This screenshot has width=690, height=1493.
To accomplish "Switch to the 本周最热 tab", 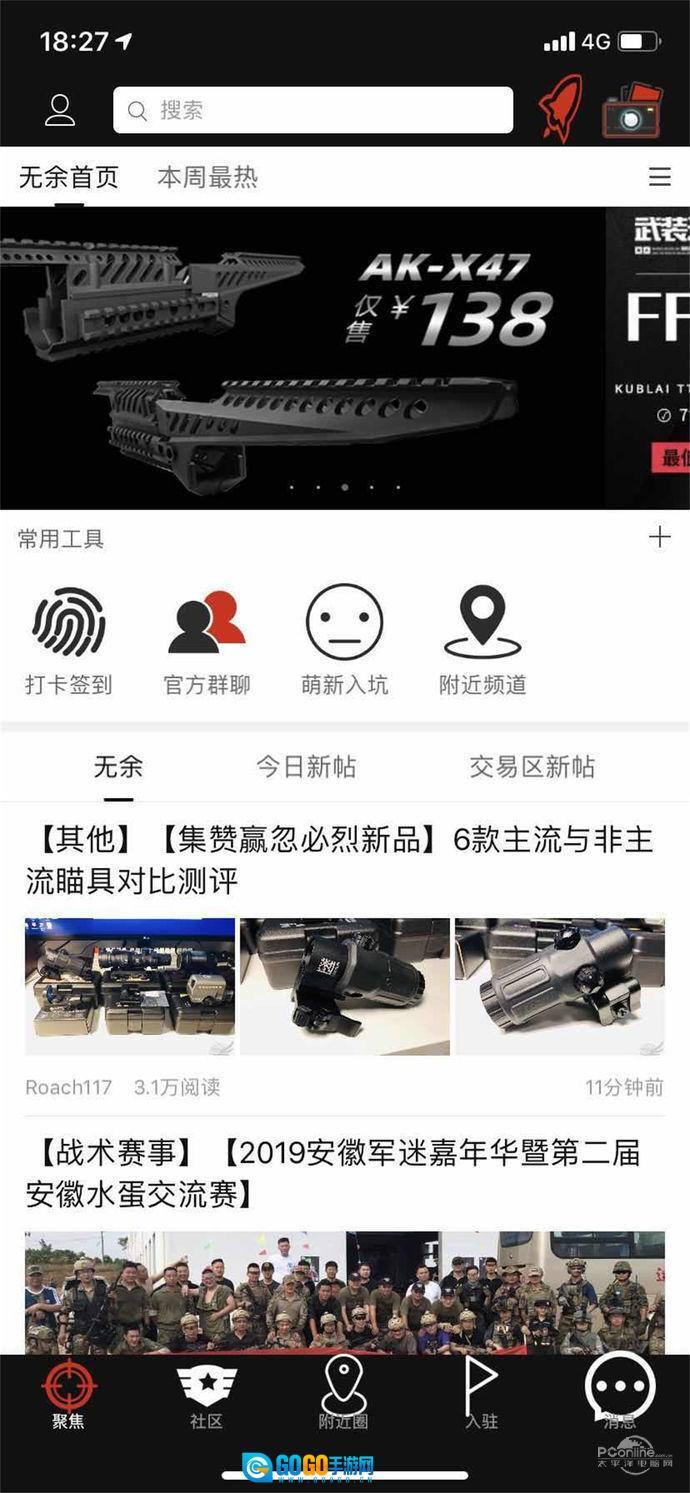I will point(207,178).
